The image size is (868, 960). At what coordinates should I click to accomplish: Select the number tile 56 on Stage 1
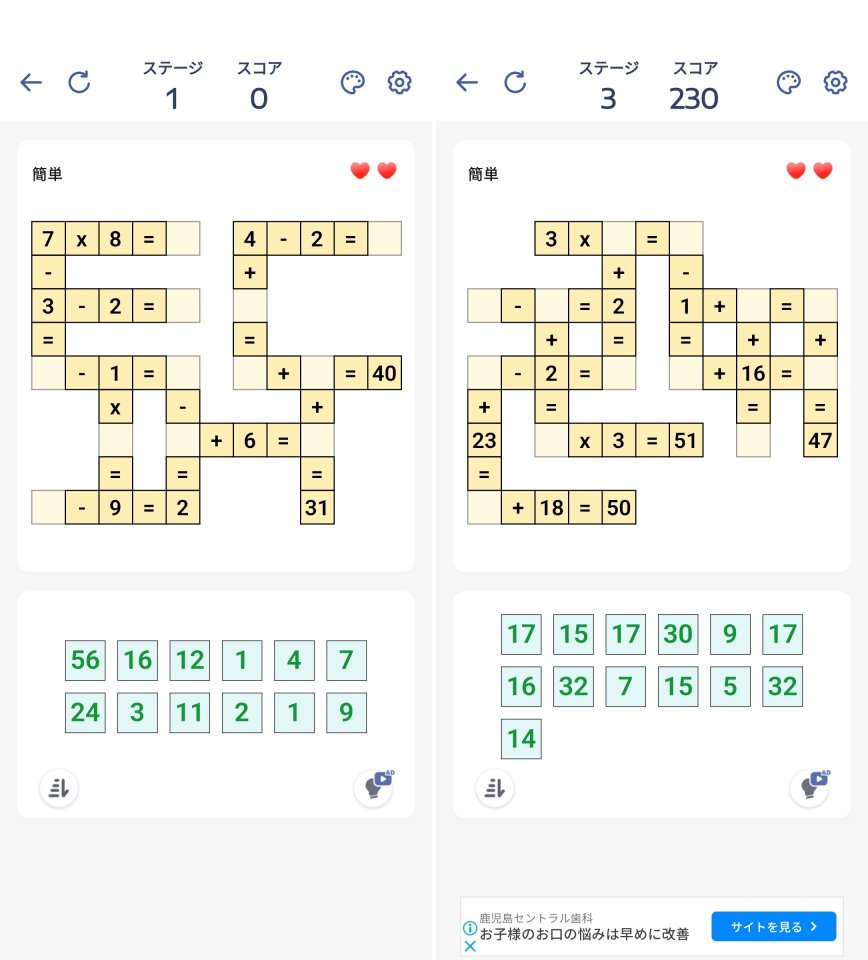pyautogui.click(x=85, y=660)
